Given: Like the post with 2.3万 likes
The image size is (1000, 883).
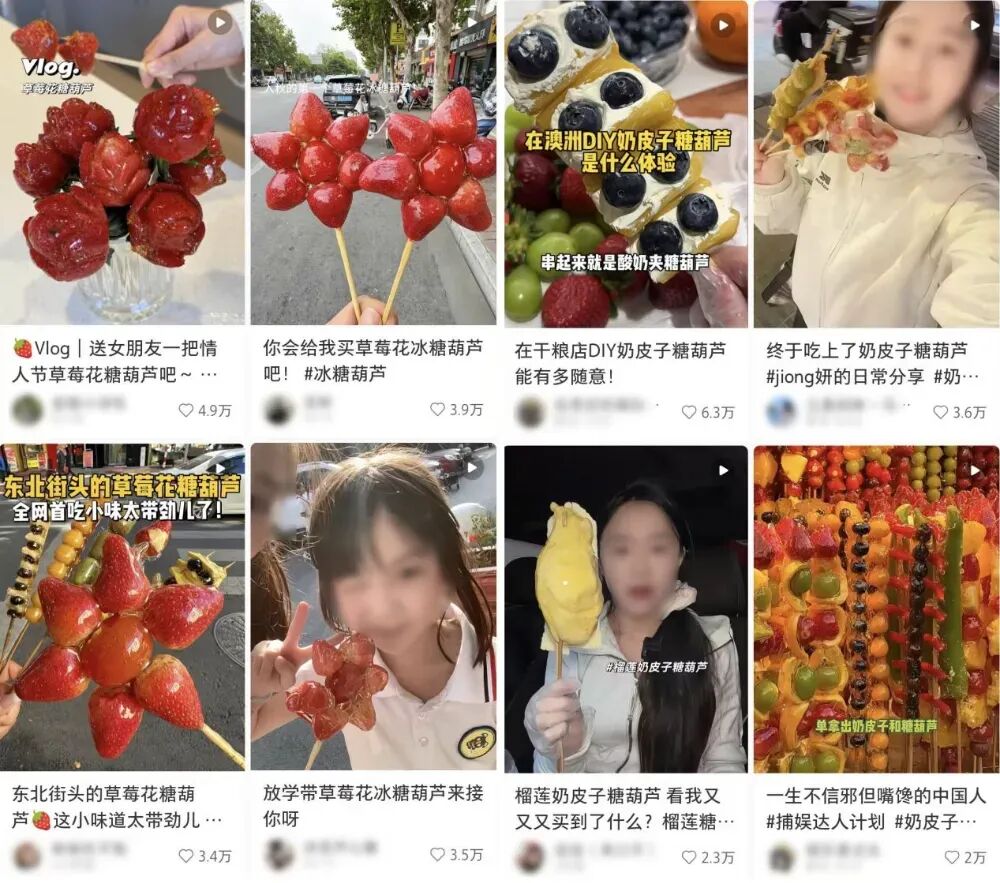Looking at the screenshot, I should [x=689, y=857].
